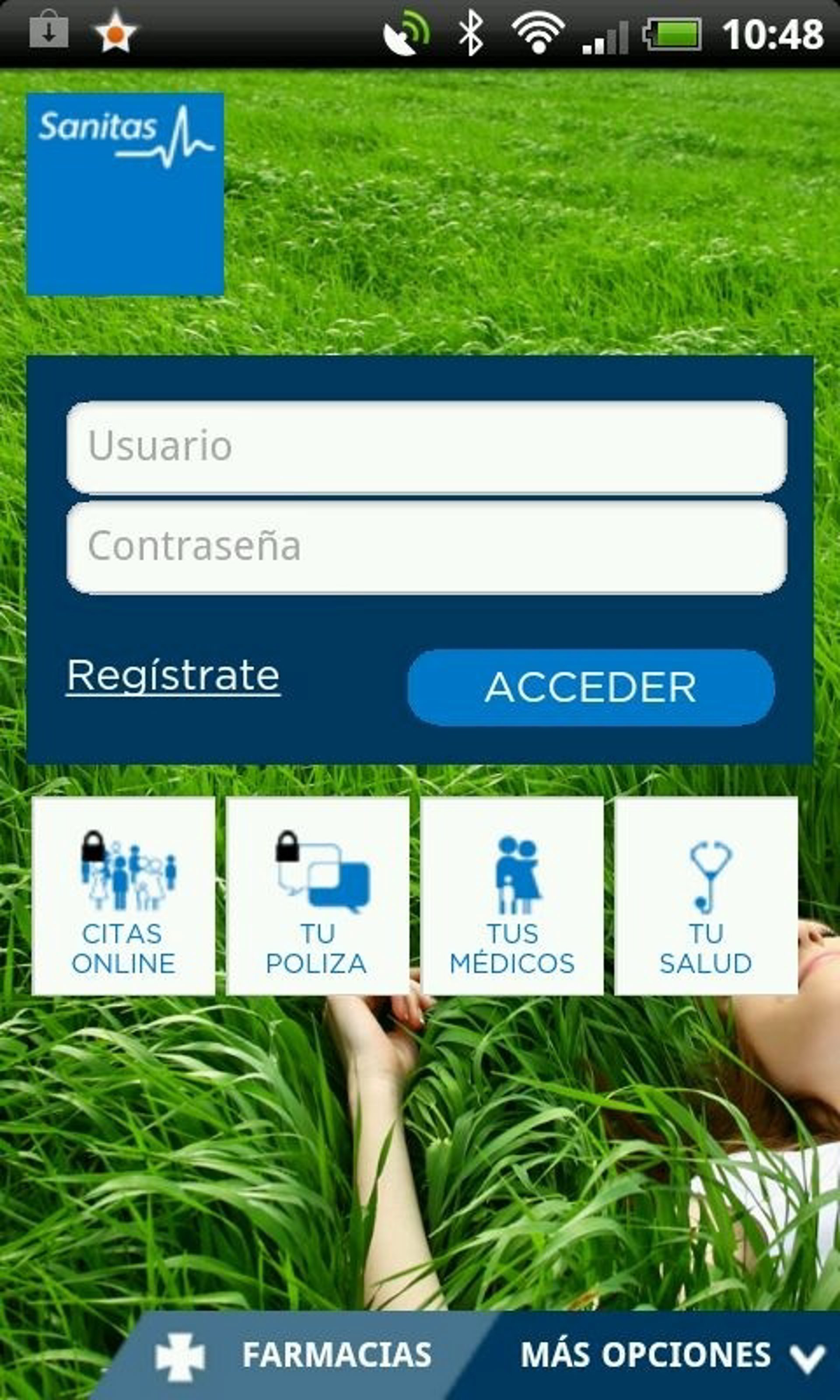840x1400 pixels.
Task: Expand Más Opciones menu
Action: point(668,1355)
